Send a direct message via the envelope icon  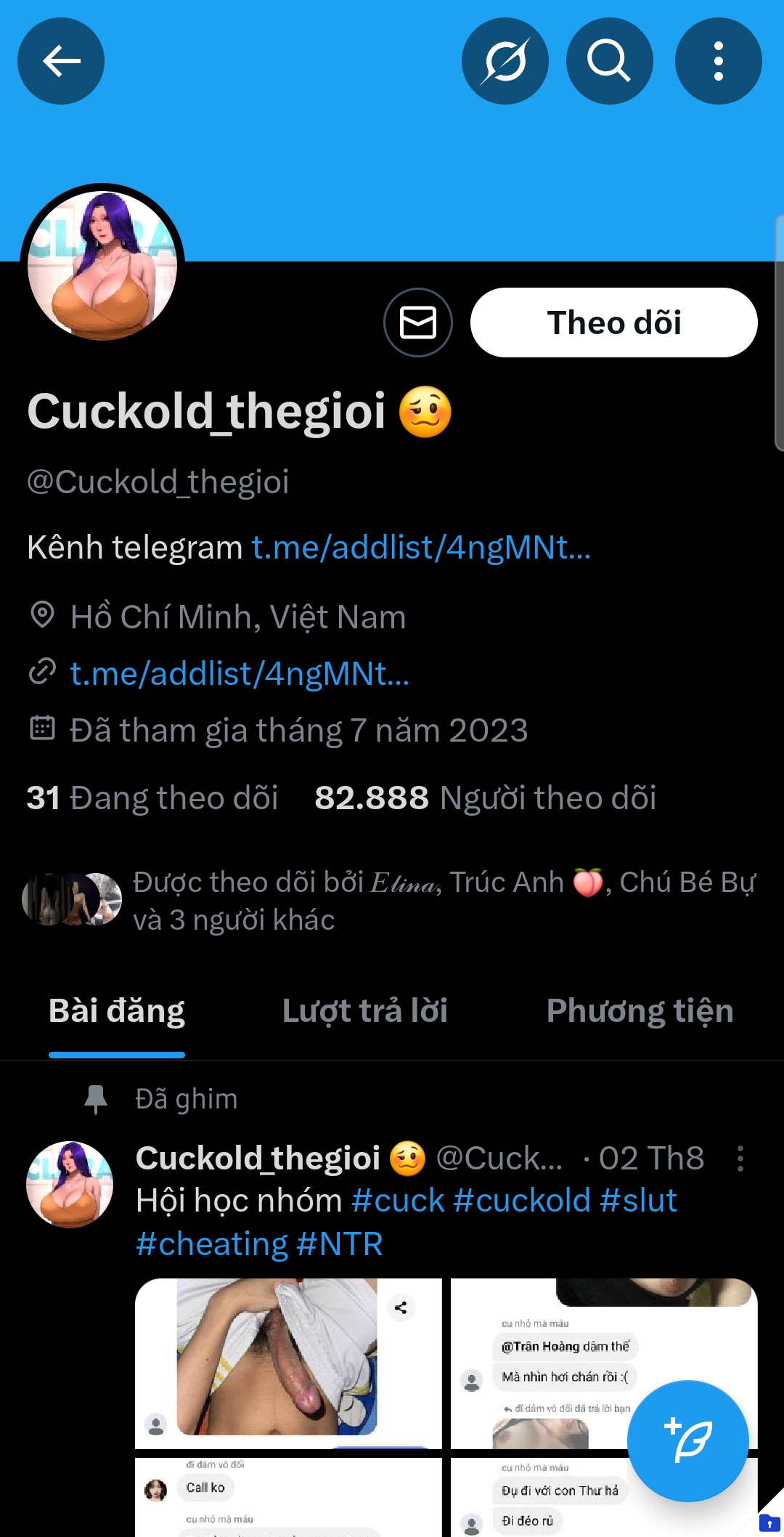point(418,323)
